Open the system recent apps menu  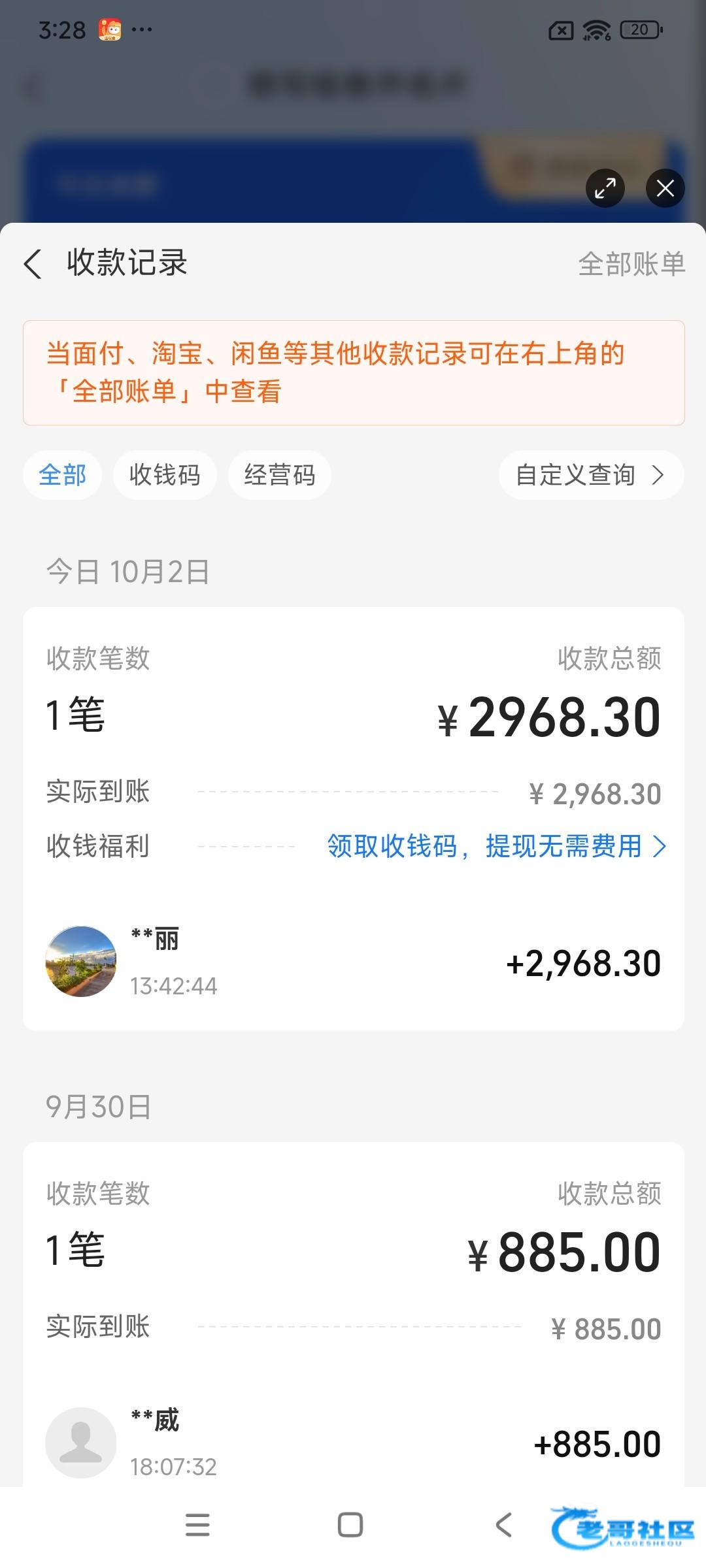[x=197, y=1525]
